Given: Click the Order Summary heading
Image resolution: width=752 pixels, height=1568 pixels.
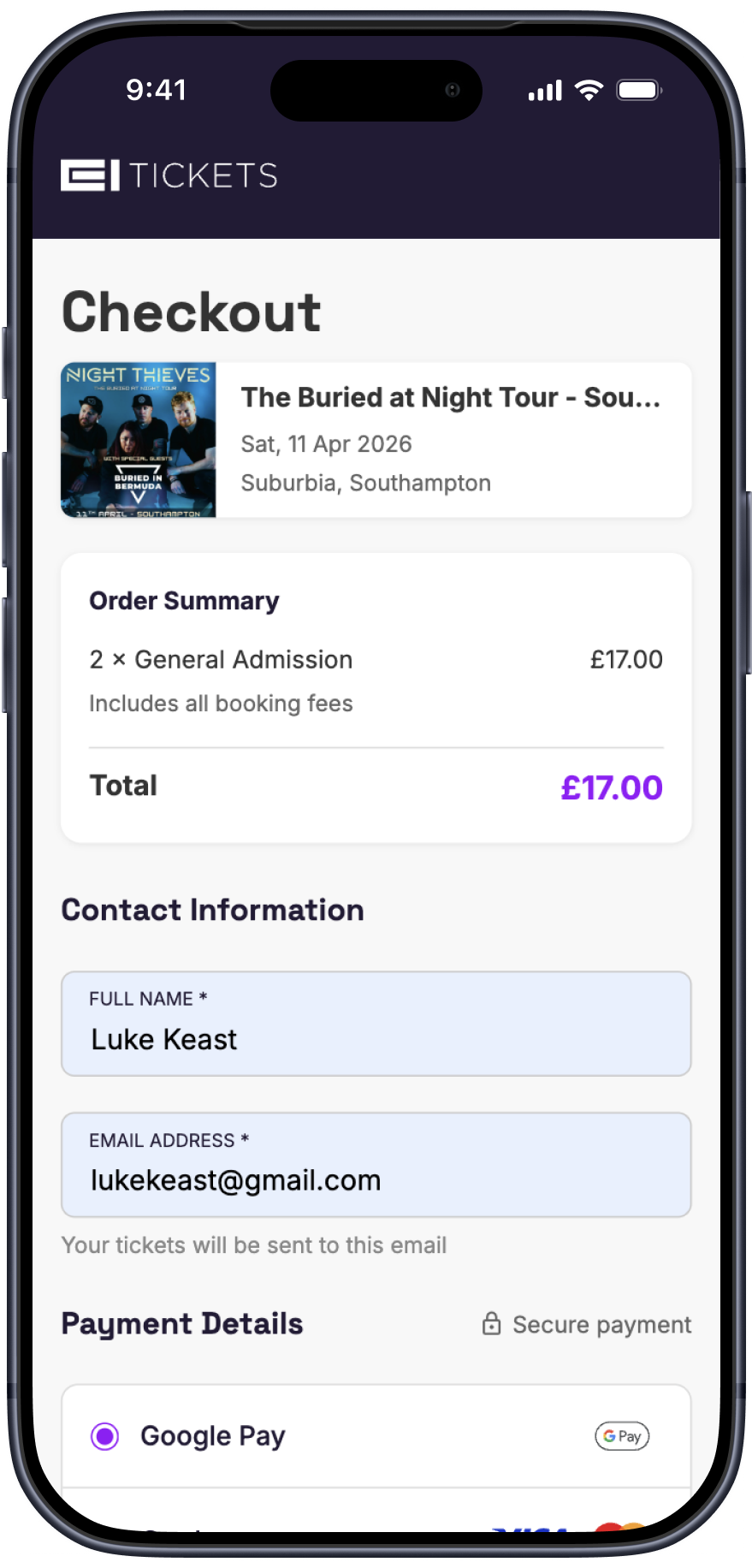Looking at the screenshot, I should pos(183,600).
